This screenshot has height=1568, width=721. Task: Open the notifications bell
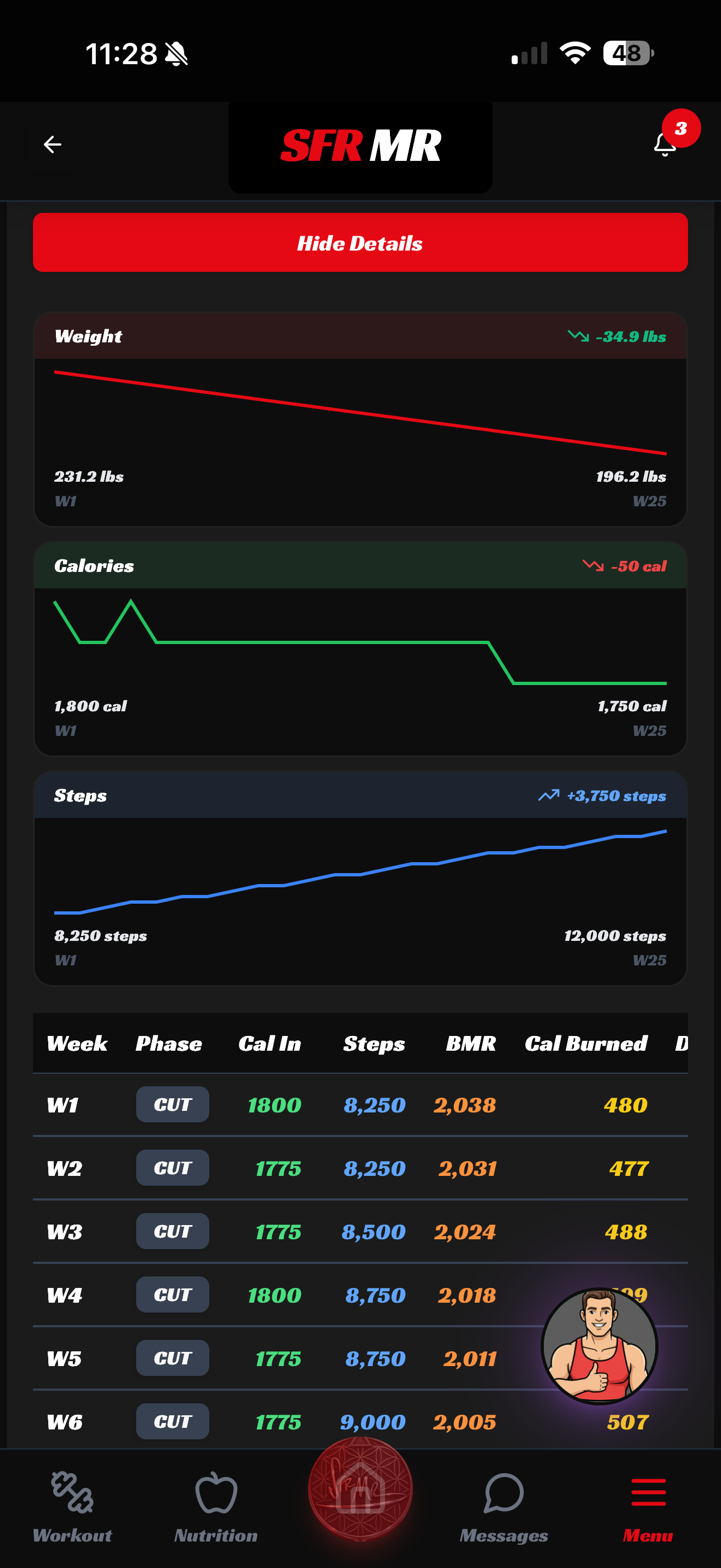point(665,144)
